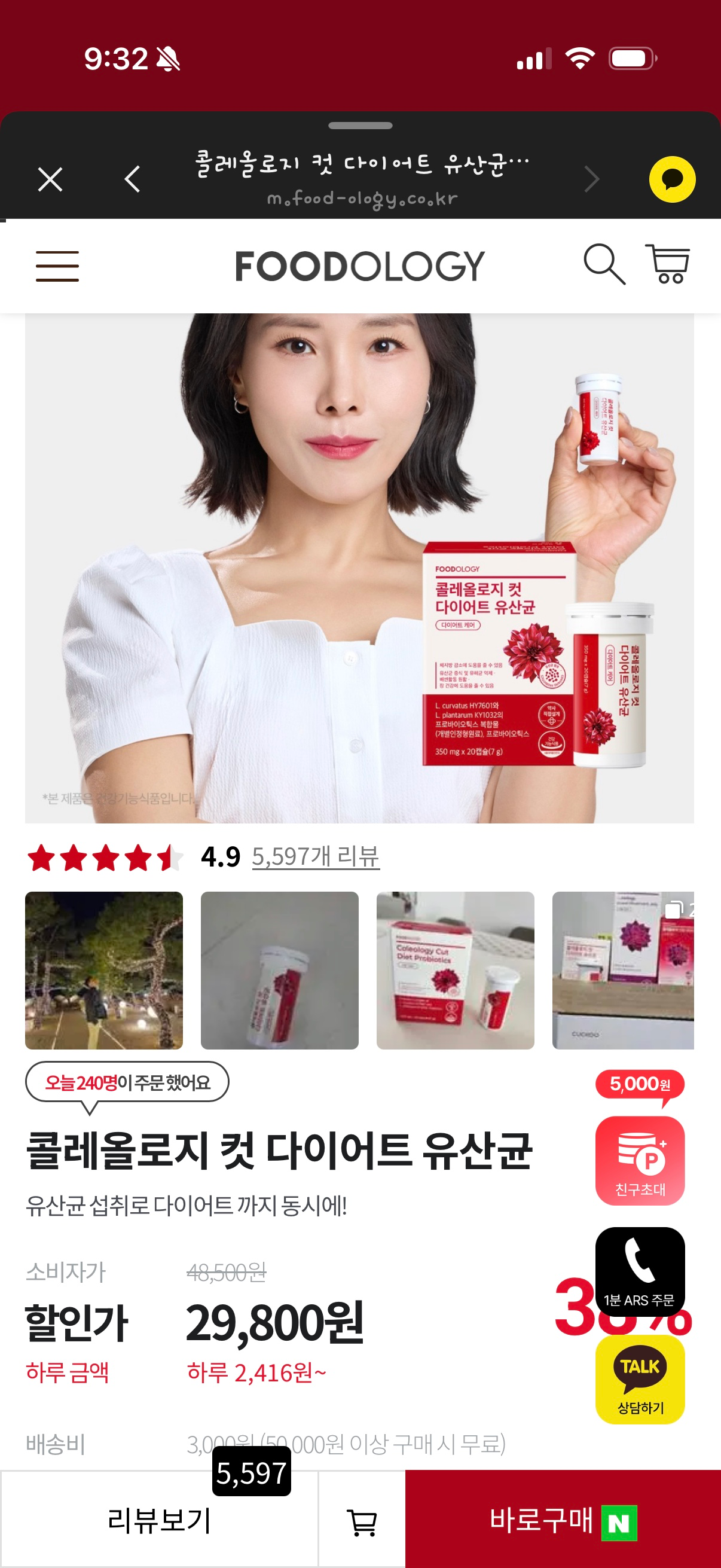721x1568 pixels.
Task: Tap the main product image
Action: click(359, 568)
